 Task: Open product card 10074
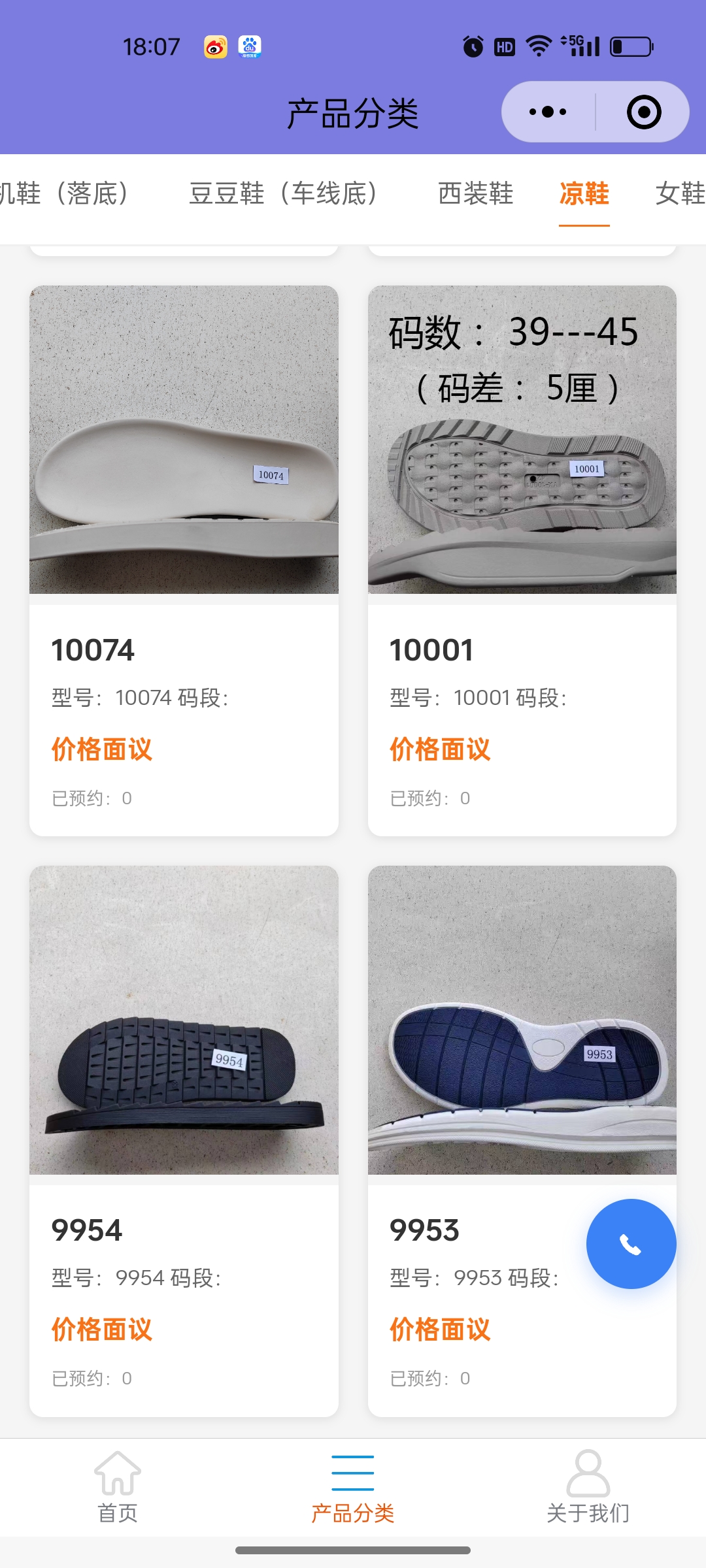pos(184,559)
